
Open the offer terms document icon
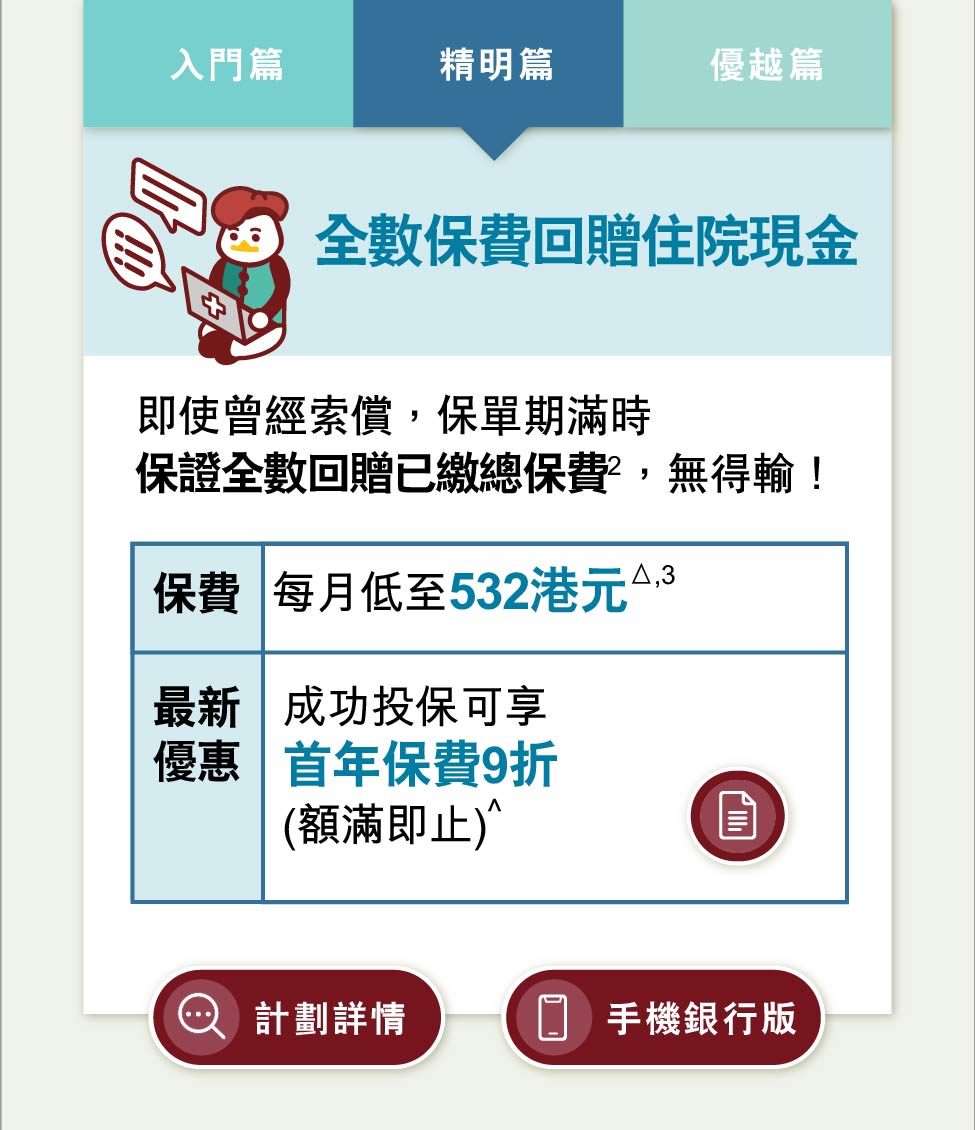(738, 816)
